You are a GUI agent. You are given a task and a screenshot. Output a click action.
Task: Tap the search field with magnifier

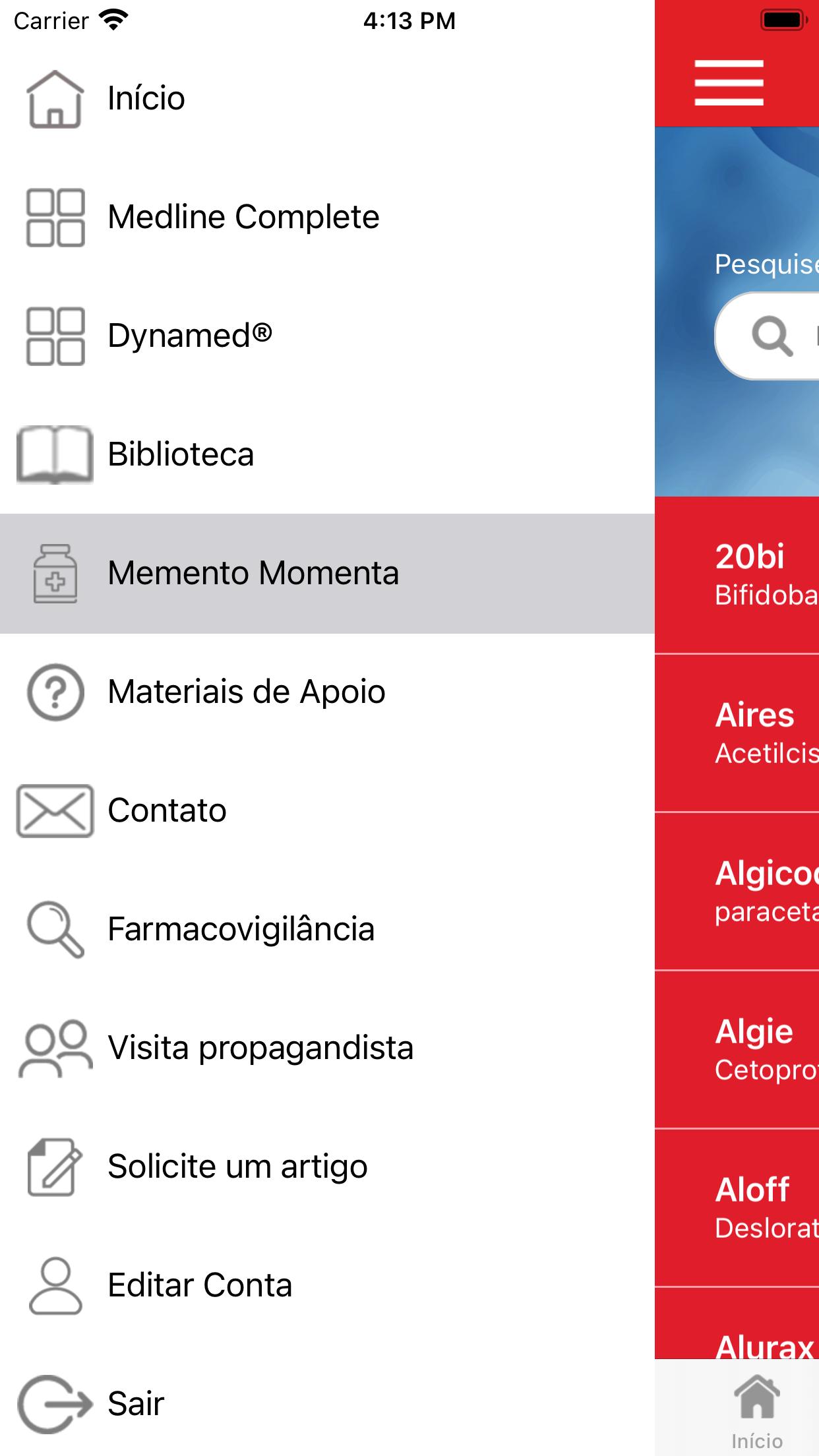(x=768, y=336)
